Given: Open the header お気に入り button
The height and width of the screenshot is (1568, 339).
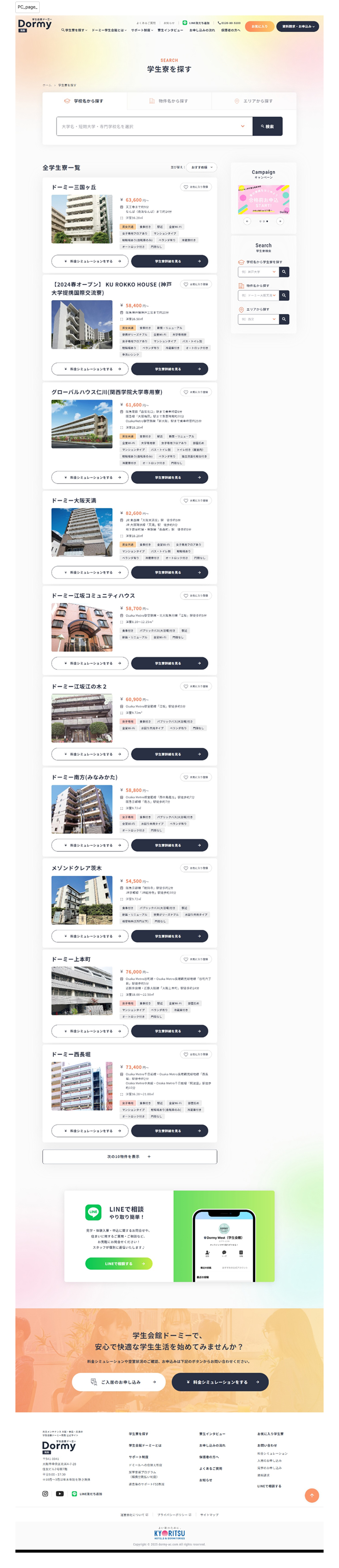Looking at the screenshot, I should pos(259,26).
